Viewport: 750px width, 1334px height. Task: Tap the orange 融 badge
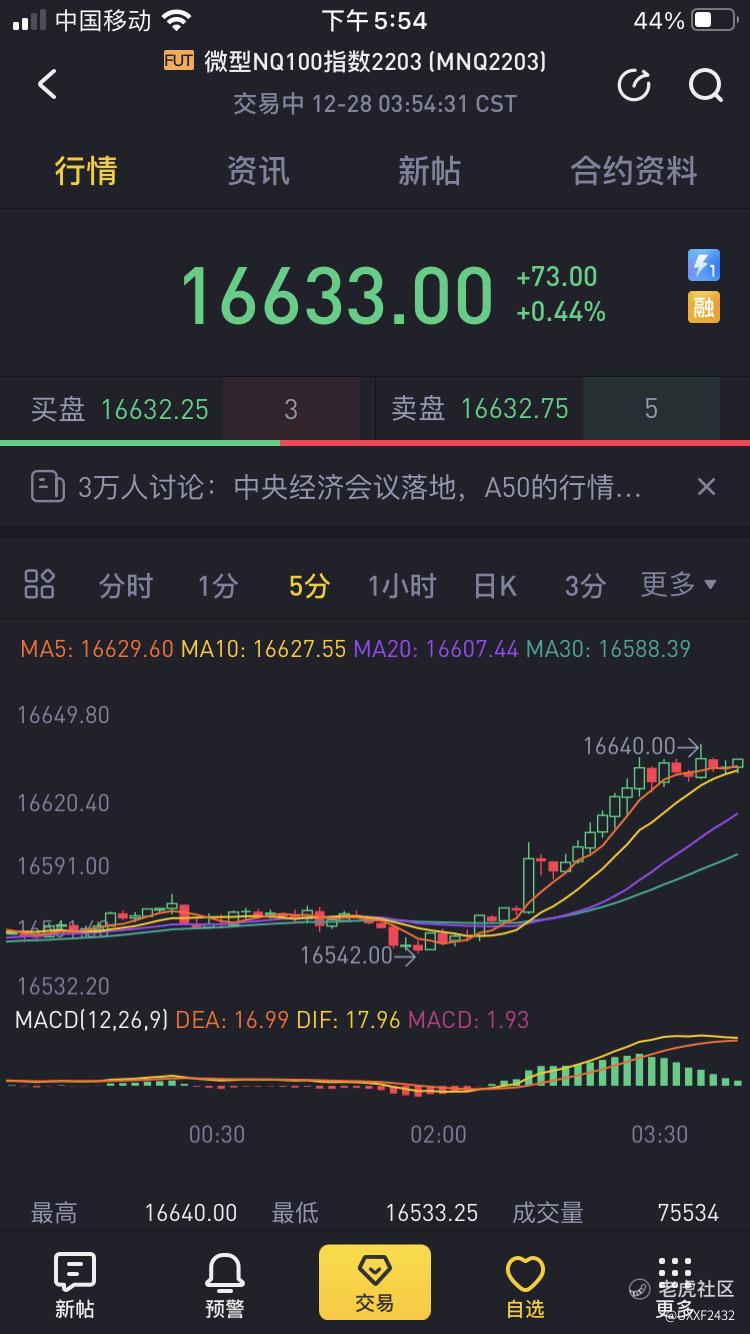[704, 307]
